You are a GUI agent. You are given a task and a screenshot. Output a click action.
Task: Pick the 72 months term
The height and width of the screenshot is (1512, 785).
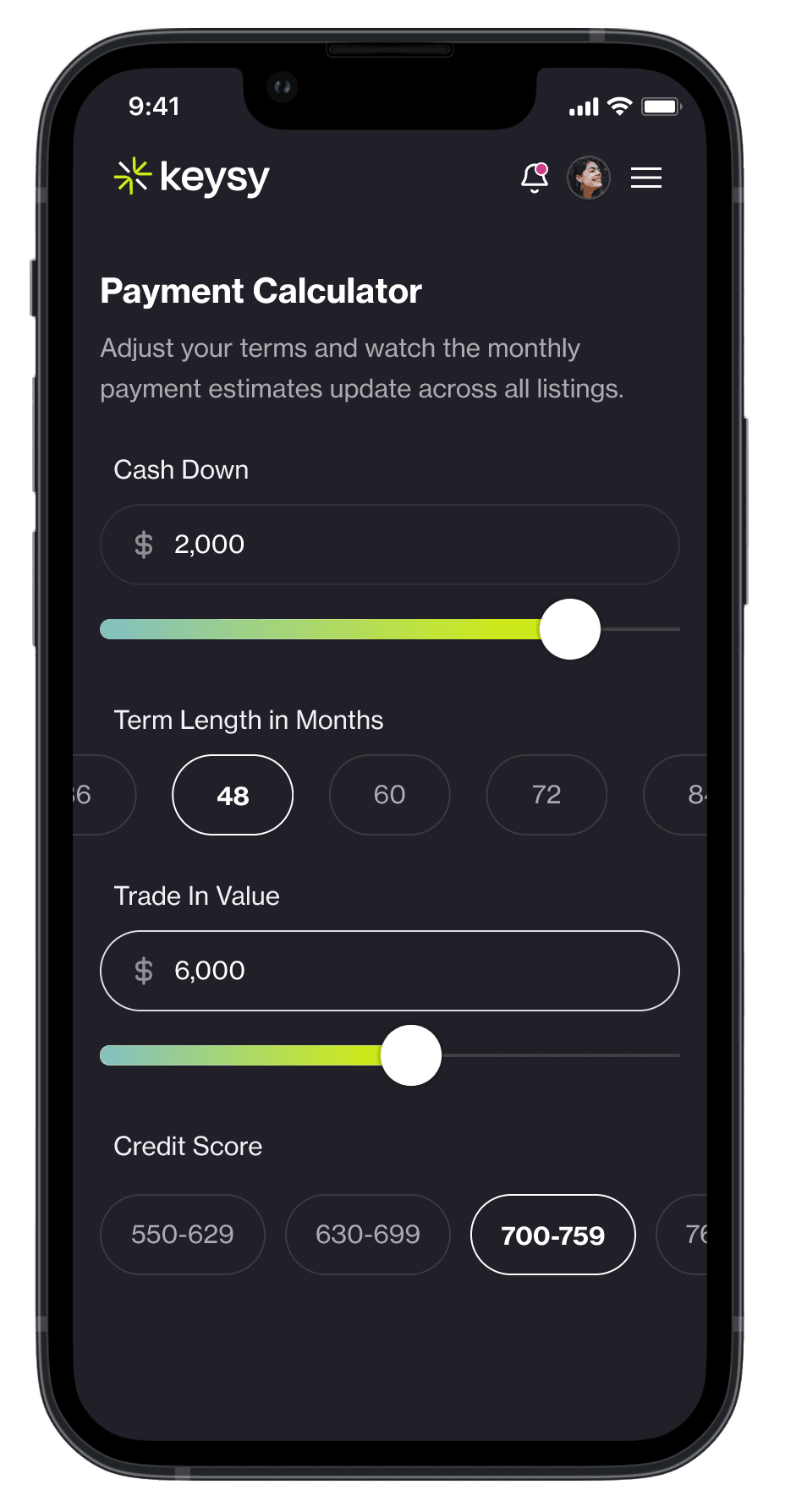[546, 795]
